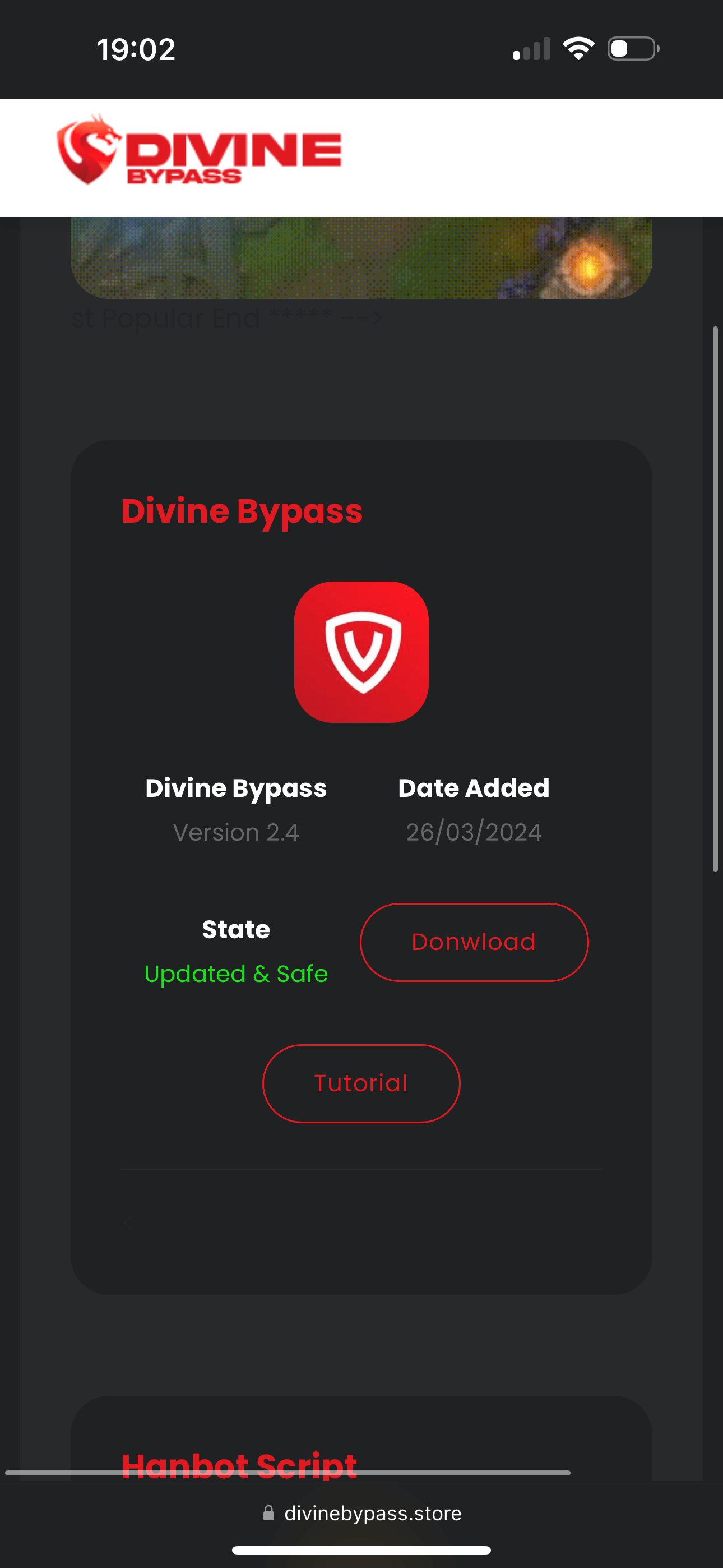Tap the Donwload button for Divine Bypass
The image size is (723, 1568).
[x=474, y=942]
